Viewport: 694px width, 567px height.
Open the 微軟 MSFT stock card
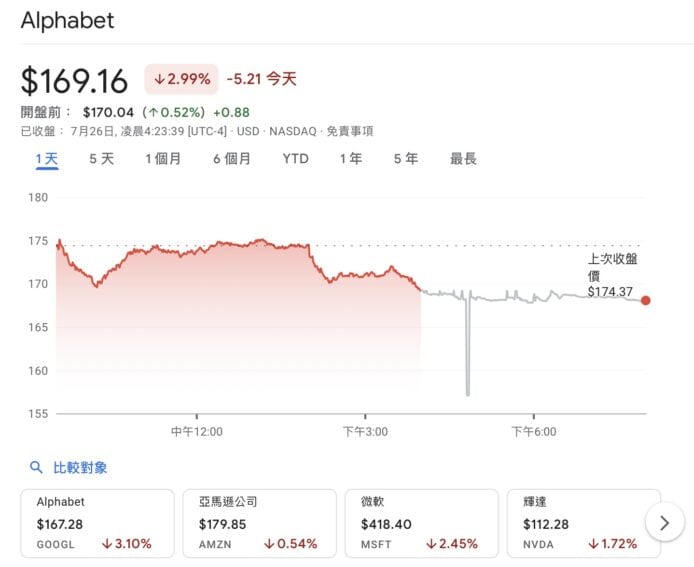(x=421, y=522)
